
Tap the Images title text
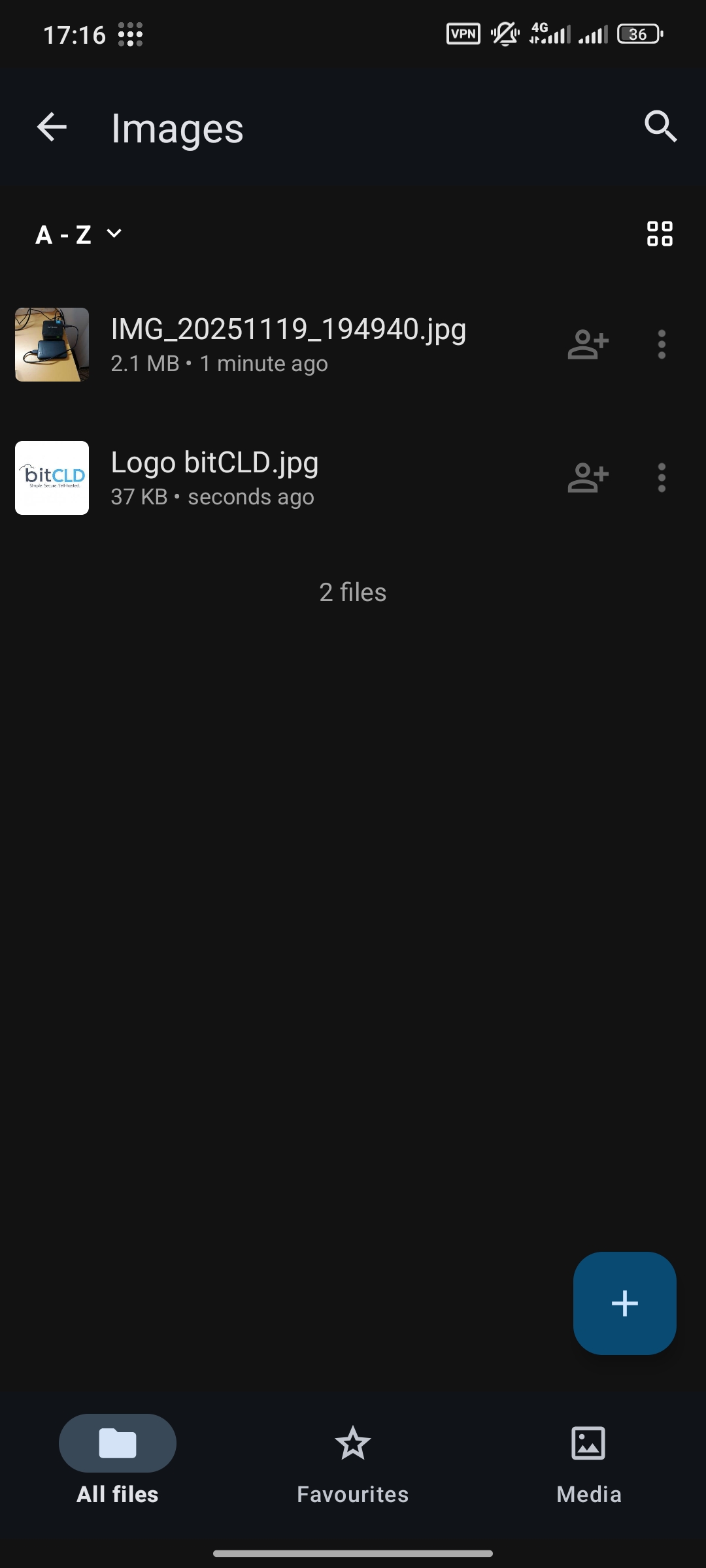tap(177, 128)
